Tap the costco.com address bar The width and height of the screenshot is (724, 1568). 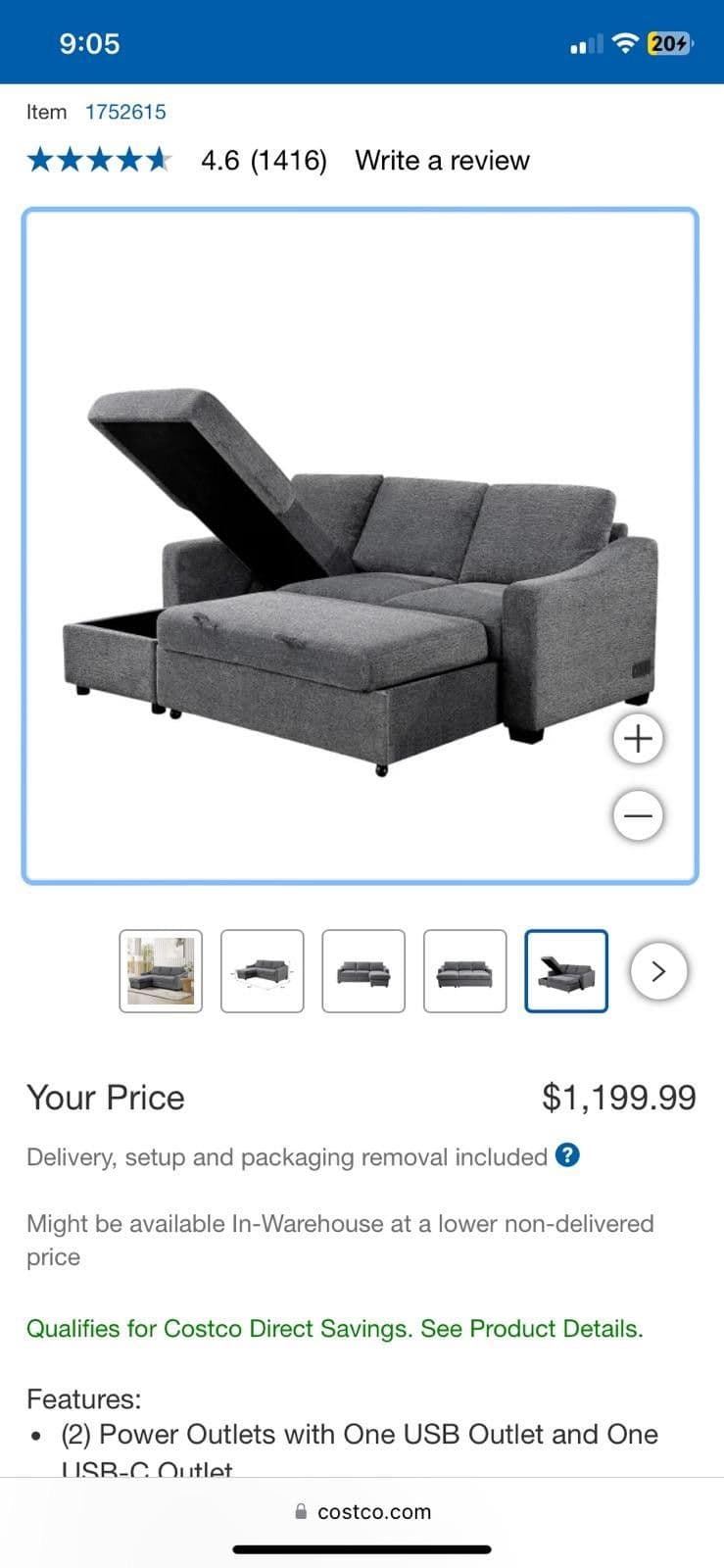[x=362, y=1512]
